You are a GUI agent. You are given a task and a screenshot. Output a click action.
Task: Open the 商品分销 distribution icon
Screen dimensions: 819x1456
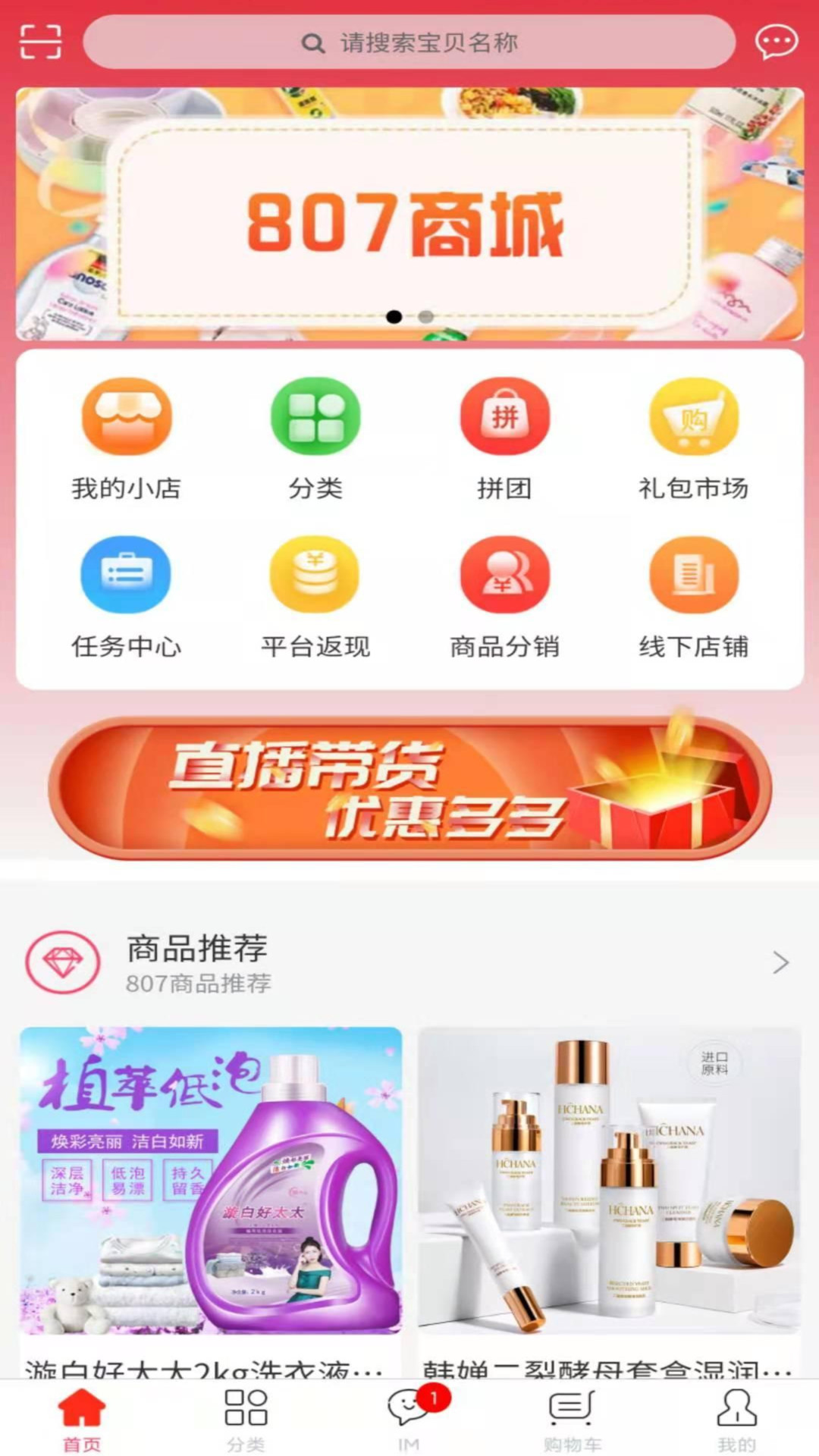(x=505, y=576)
